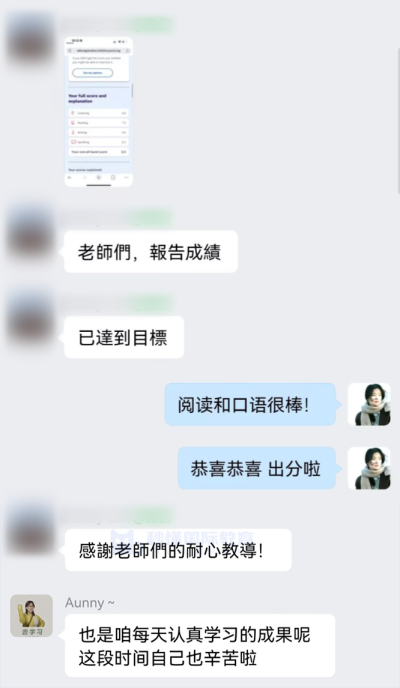Open the shared score report image
This screenshot has height=688, width=400.
[x=99, y=112]
